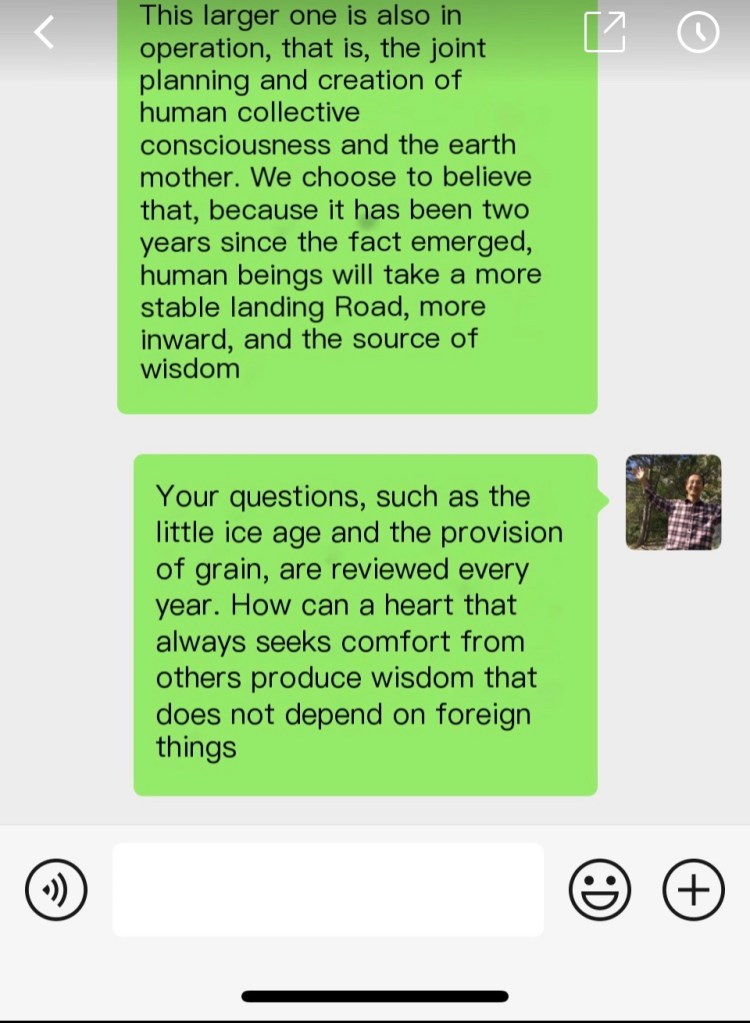The height and width of the screenshot is (1023, 750).
Task: Tap the sender's profile picture
Action: (673, 502)
